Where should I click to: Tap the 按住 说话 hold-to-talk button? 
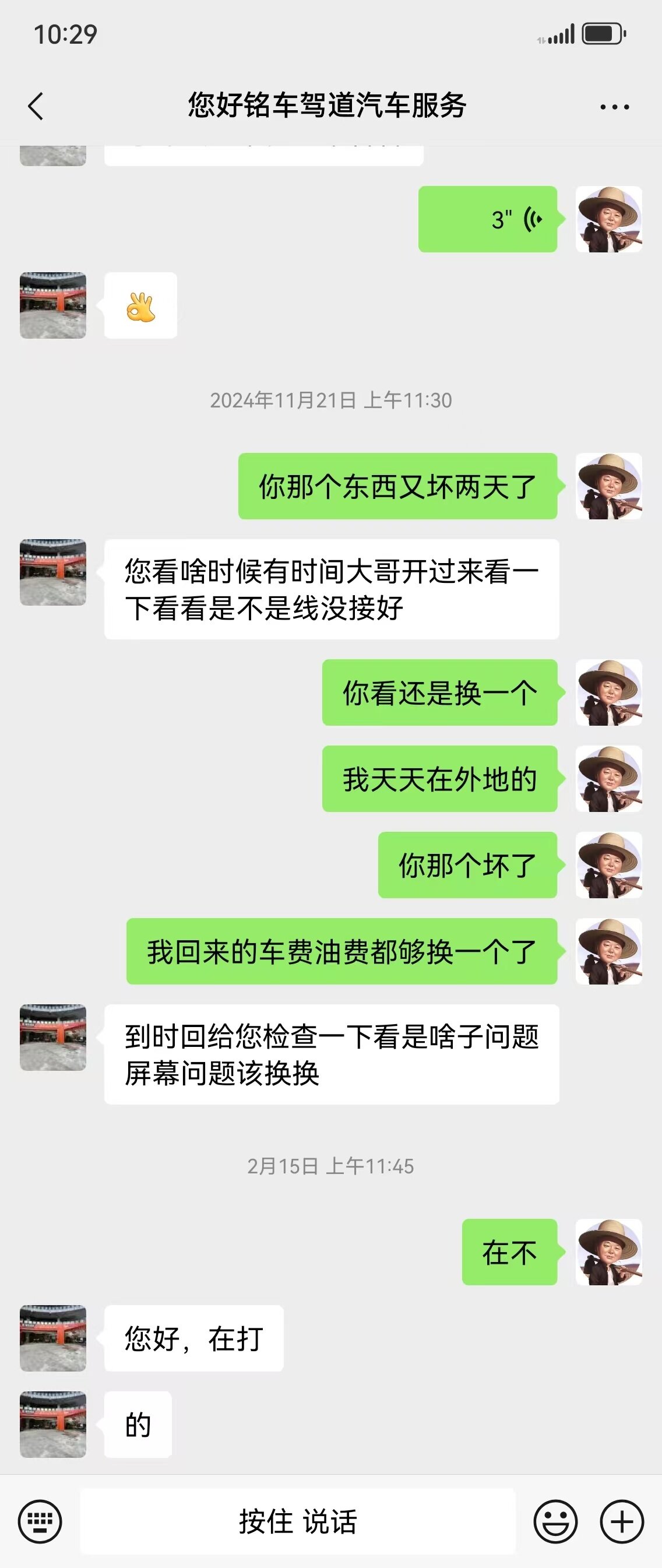coord(298,1521)
